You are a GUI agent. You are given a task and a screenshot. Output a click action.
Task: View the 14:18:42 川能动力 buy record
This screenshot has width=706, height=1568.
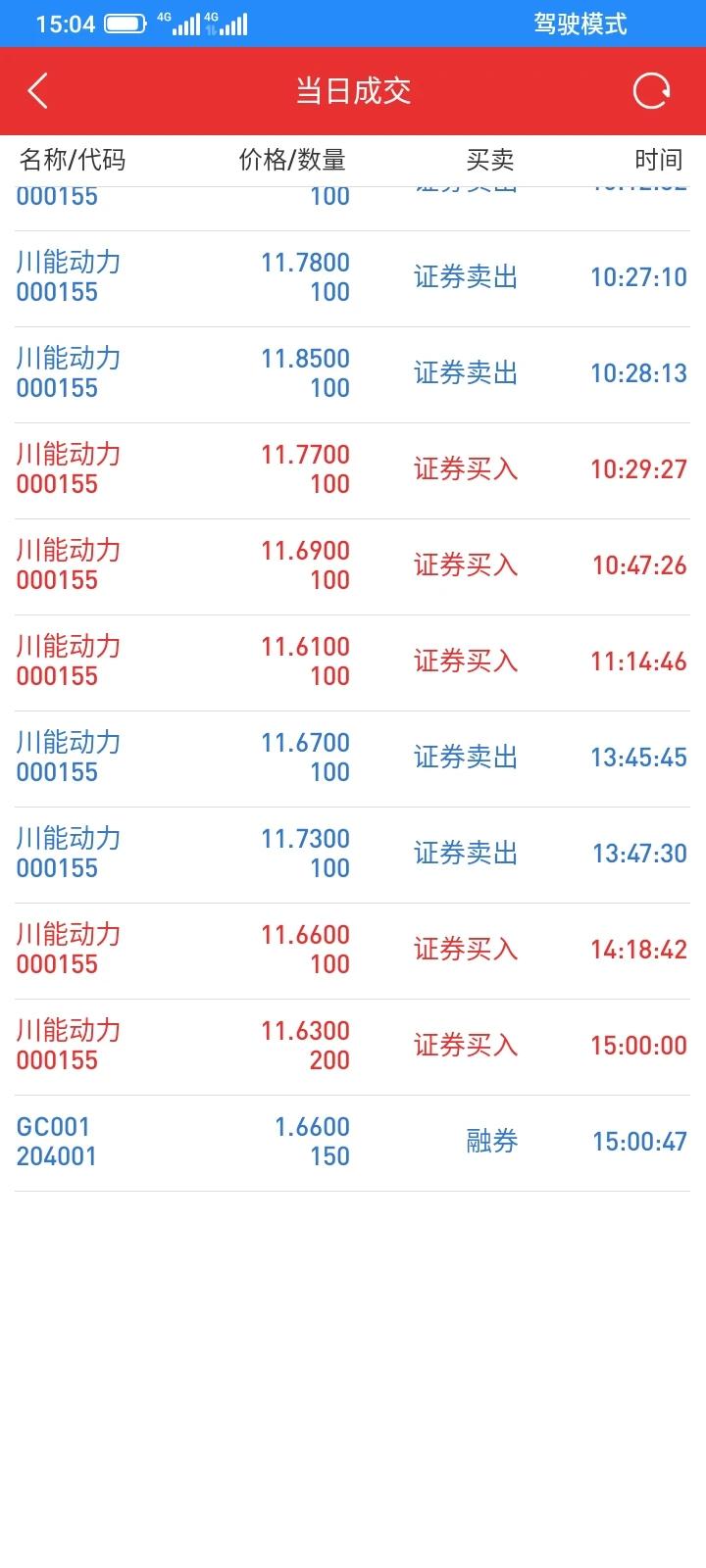pyautogui.click(x=353, y=951)
